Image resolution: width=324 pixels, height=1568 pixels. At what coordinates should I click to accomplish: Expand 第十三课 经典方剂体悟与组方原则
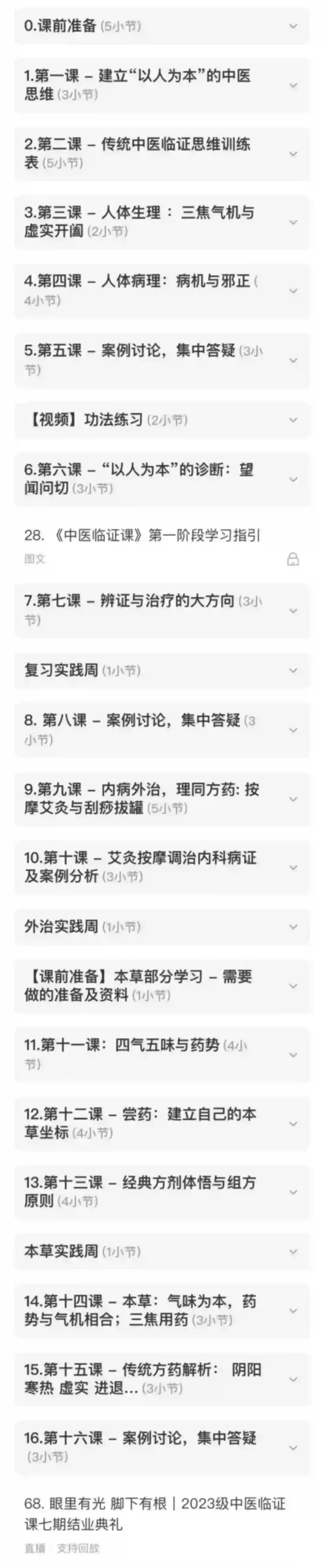tap(162, 1192)
